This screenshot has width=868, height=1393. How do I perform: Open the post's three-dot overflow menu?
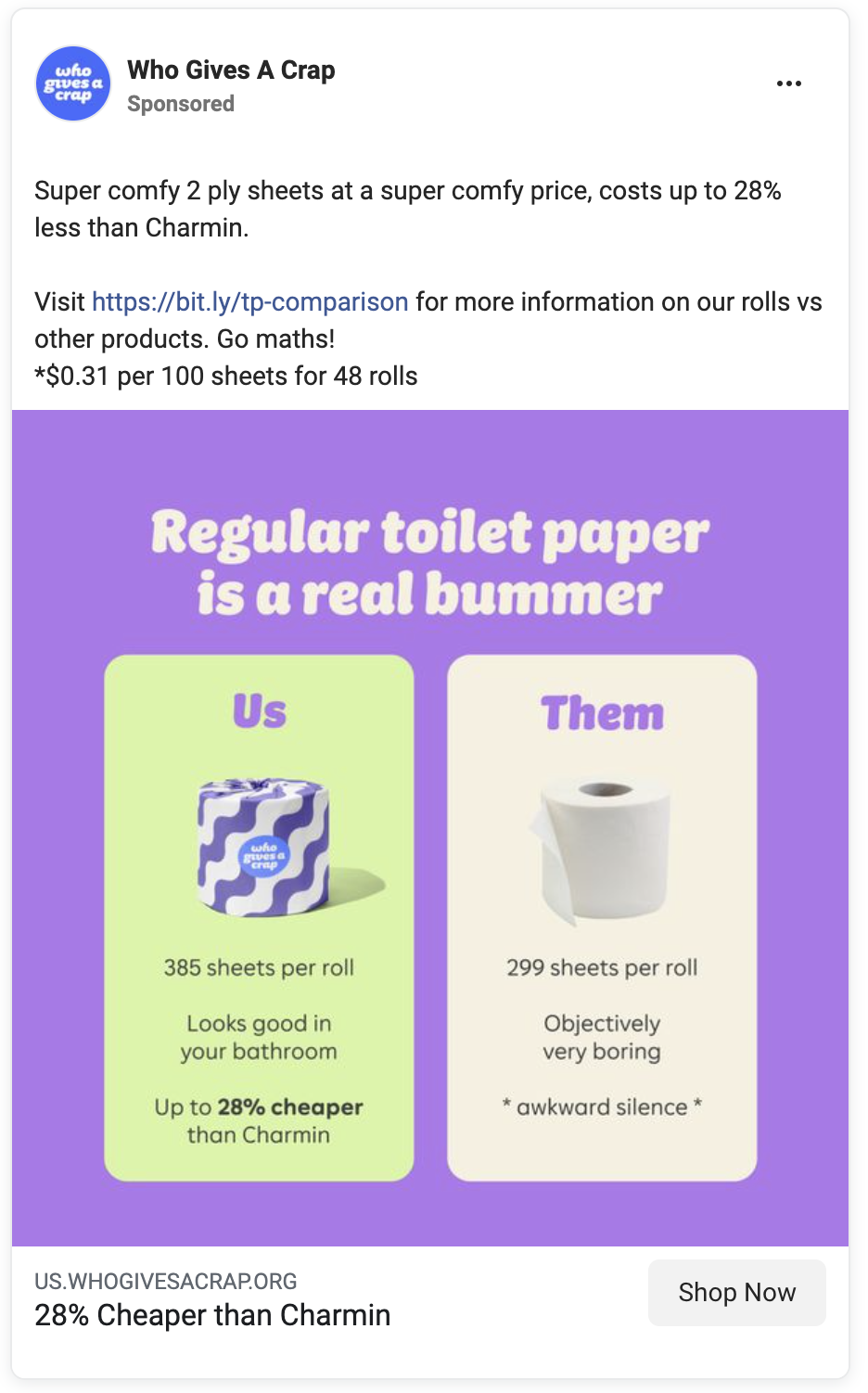point(788,83)
